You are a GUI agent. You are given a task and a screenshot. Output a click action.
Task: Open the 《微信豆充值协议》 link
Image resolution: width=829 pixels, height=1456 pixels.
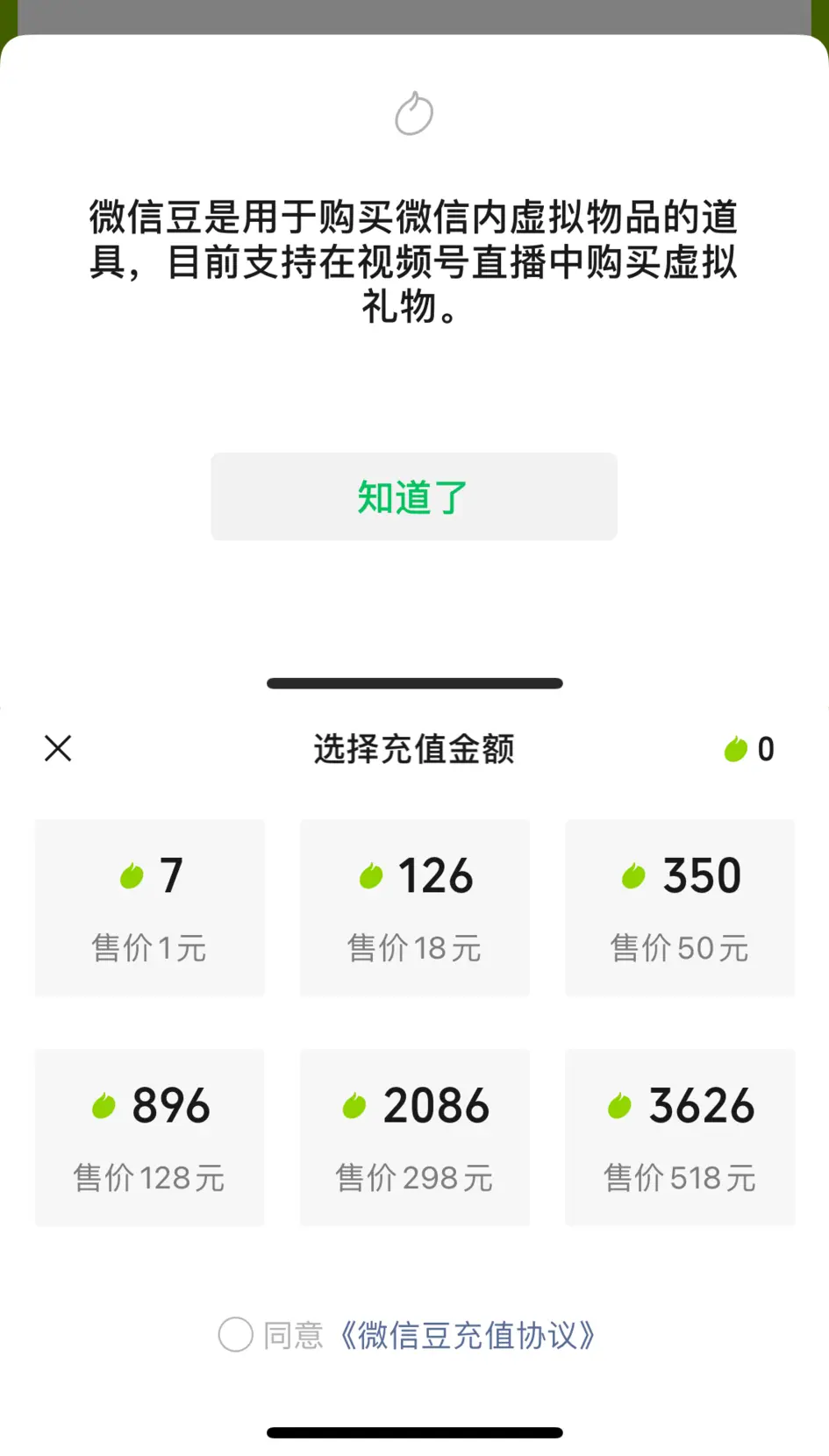[x=468, y=1335]
